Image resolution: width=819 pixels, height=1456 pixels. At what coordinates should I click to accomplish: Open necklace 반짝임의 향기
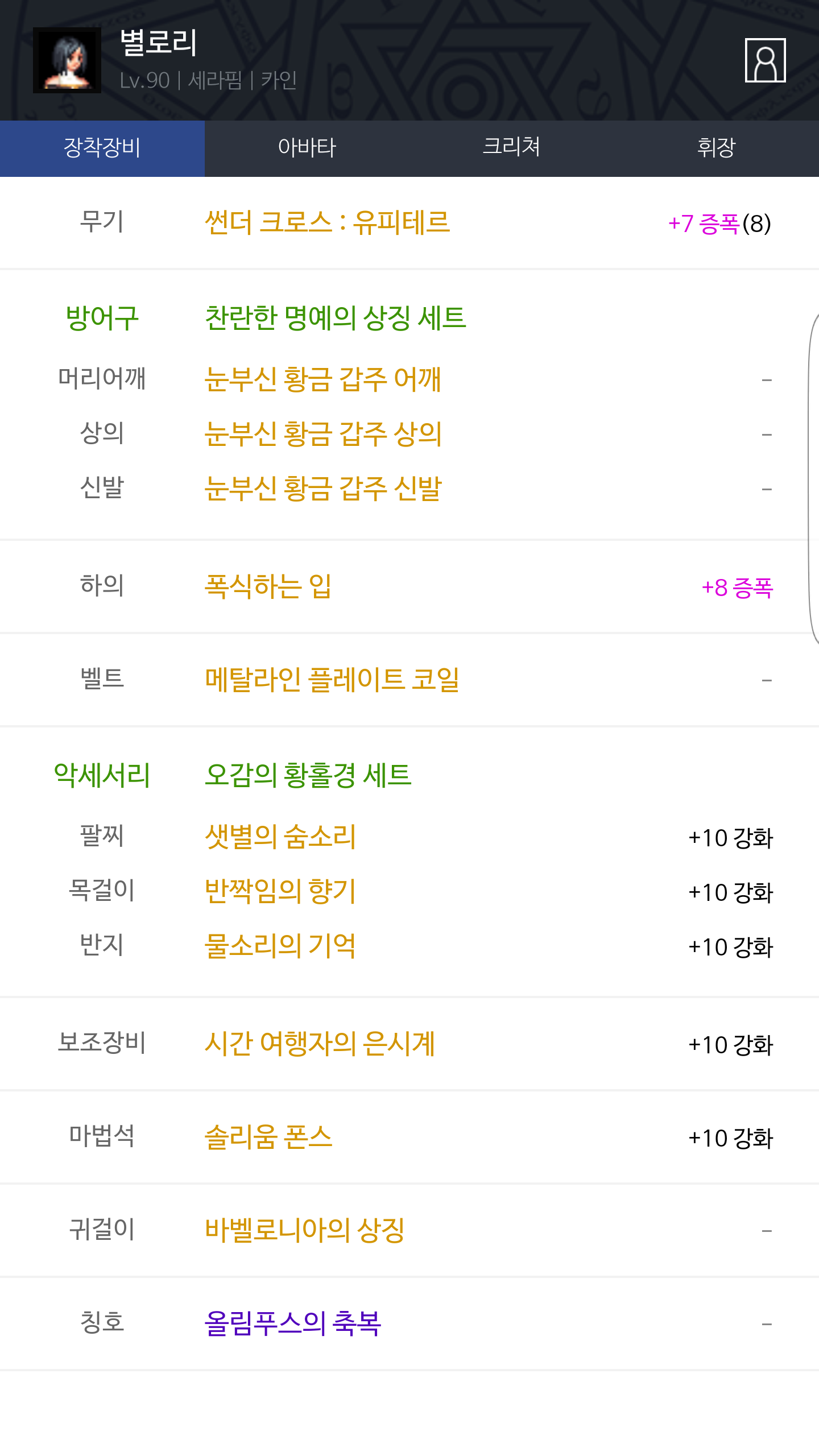click(280, 891)
